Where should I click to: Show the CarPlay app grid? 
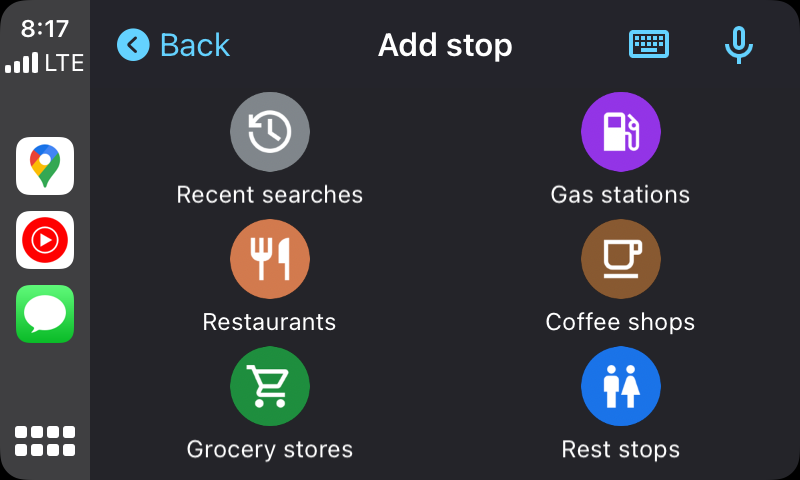(x=45, y=441)
